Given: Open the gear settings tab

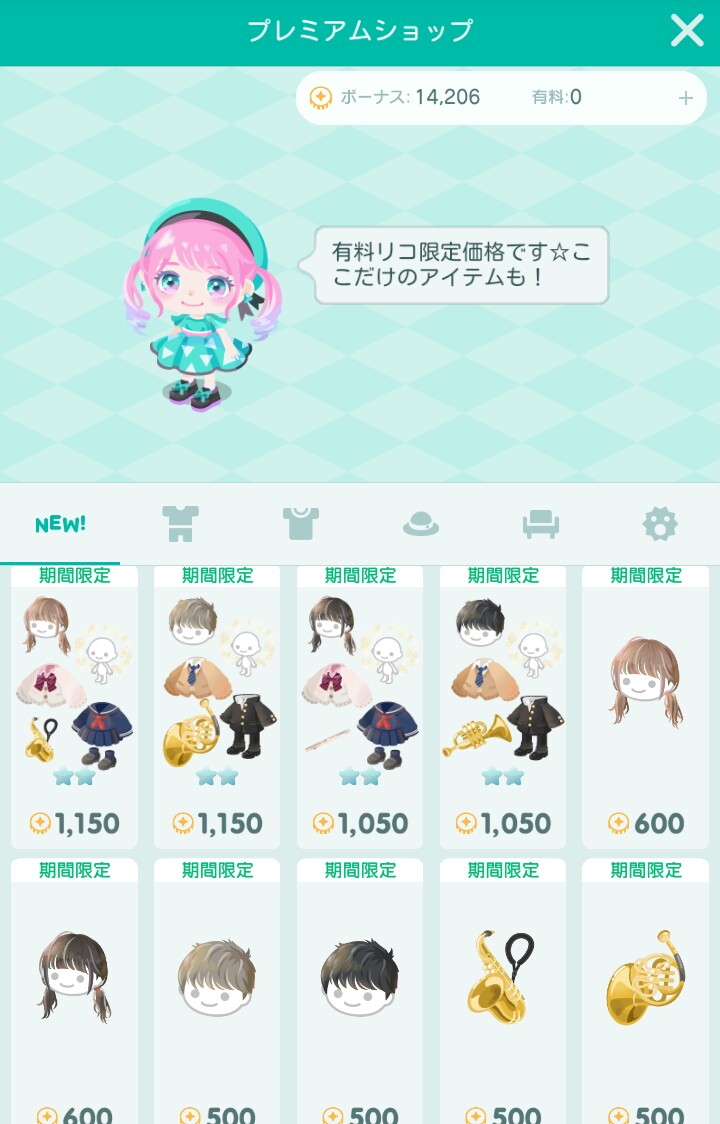Looking at the screenshot, I should (x=660, y=524).
